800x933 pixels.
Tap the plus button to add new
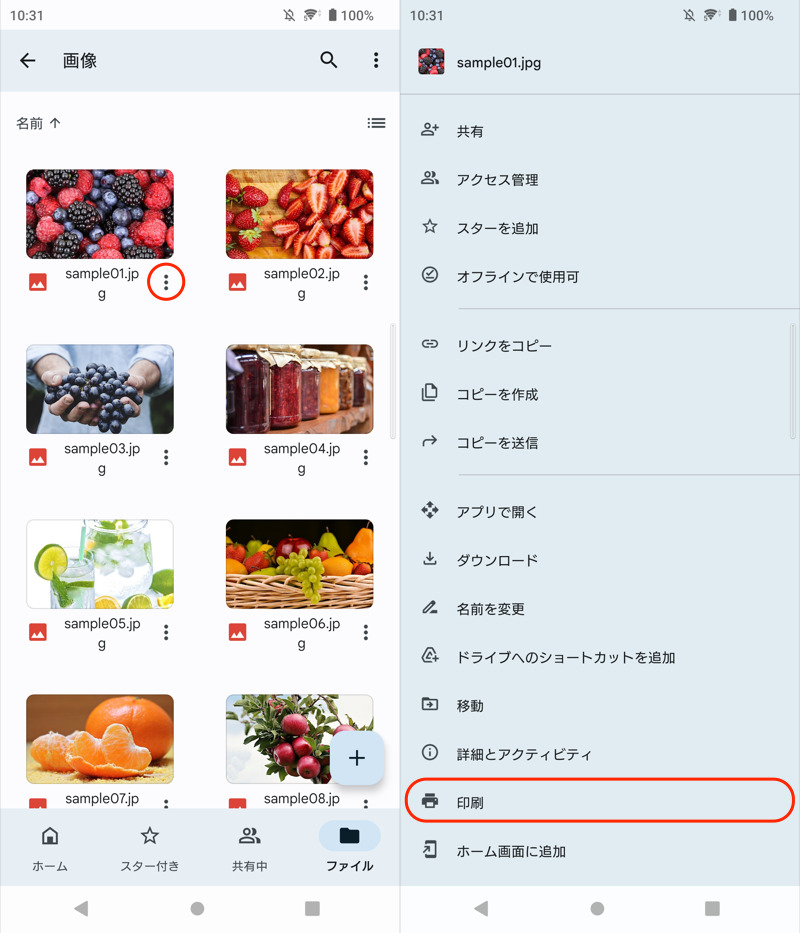(x=357, y=759)
